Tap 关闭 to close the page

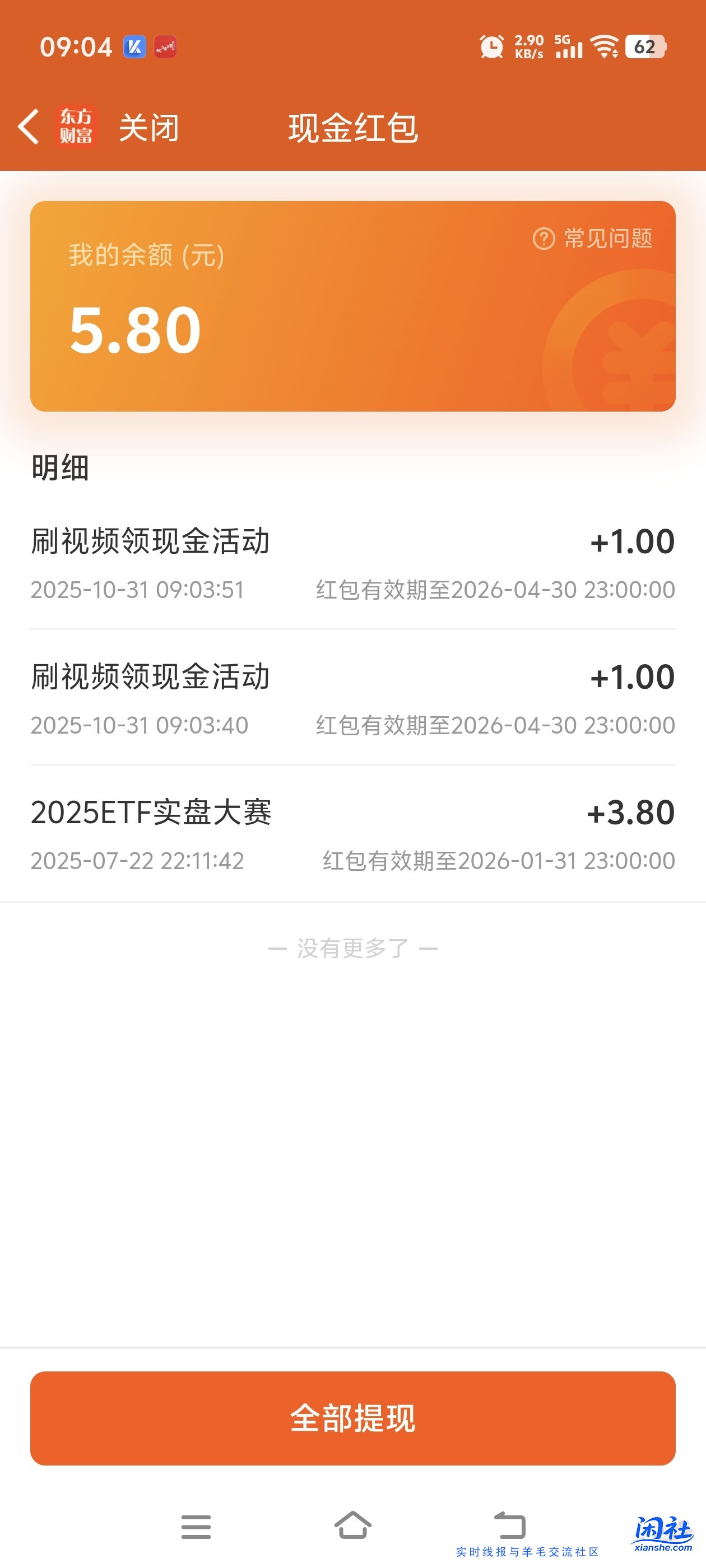[x=147, y=128]
